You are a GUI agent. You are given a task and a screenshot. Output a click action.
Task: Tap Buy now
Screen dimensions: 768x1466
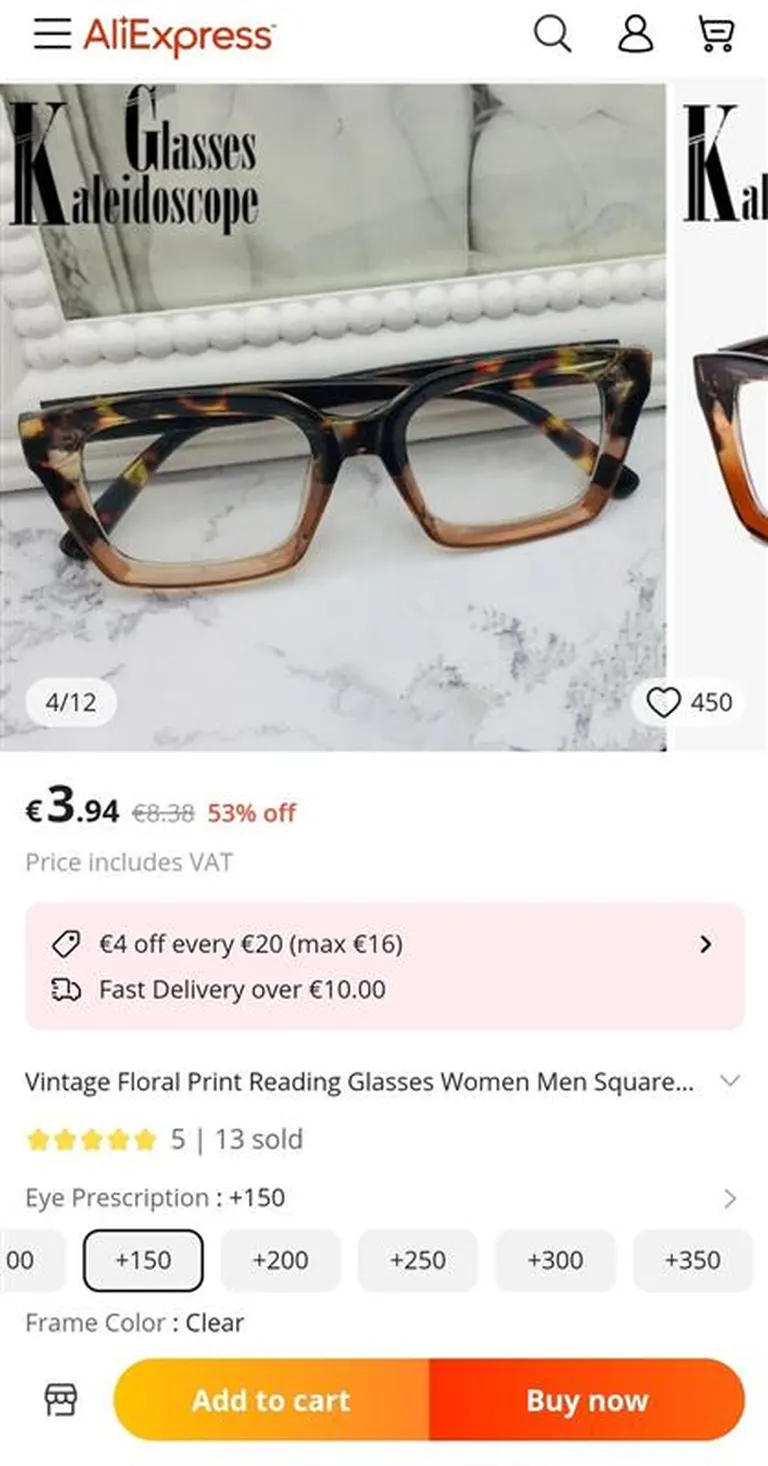coord(587,1400)
